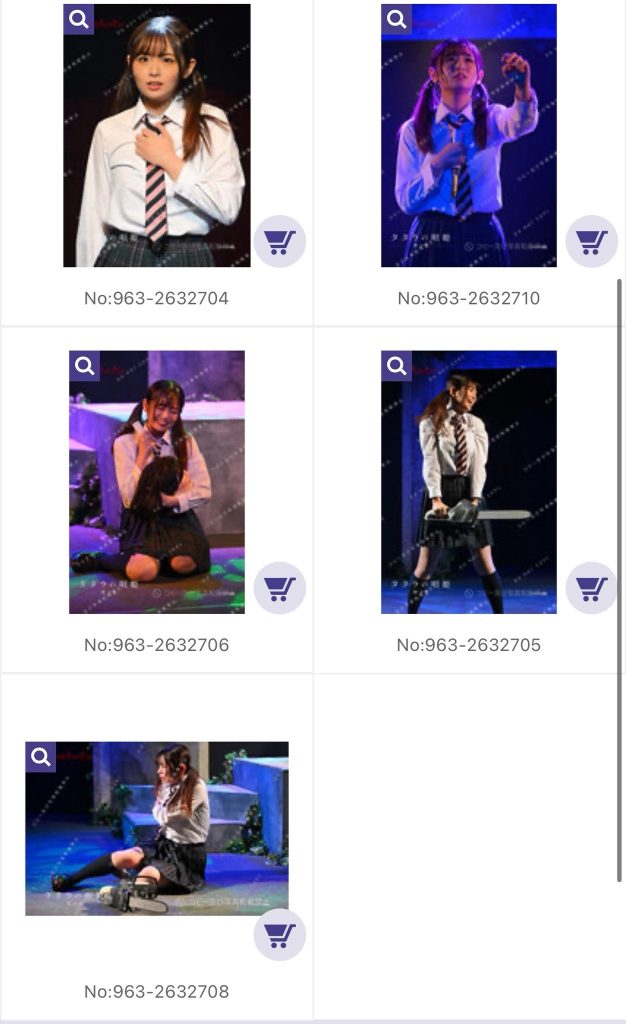Add photo No:963-2632710 to cart
The height and width of the screenshot is (1024, 626).
pos(591,241)
